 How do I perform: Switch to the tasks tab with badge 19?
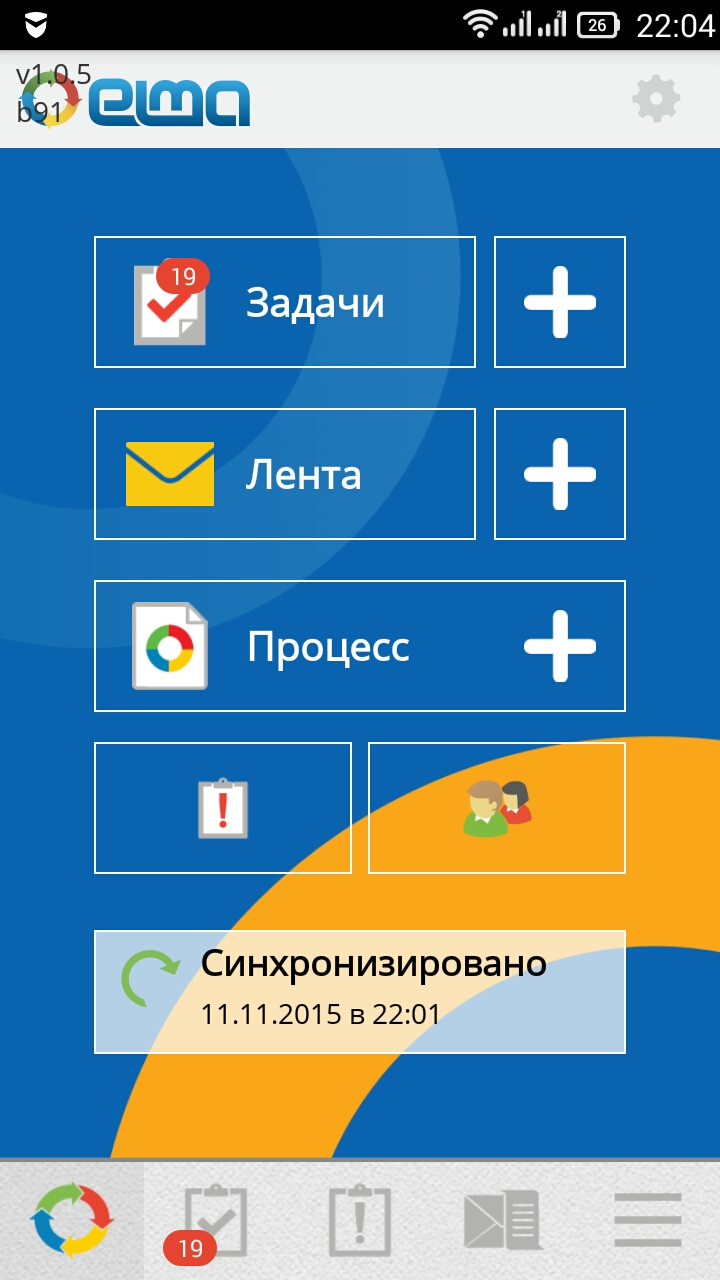pos(216,1221)
